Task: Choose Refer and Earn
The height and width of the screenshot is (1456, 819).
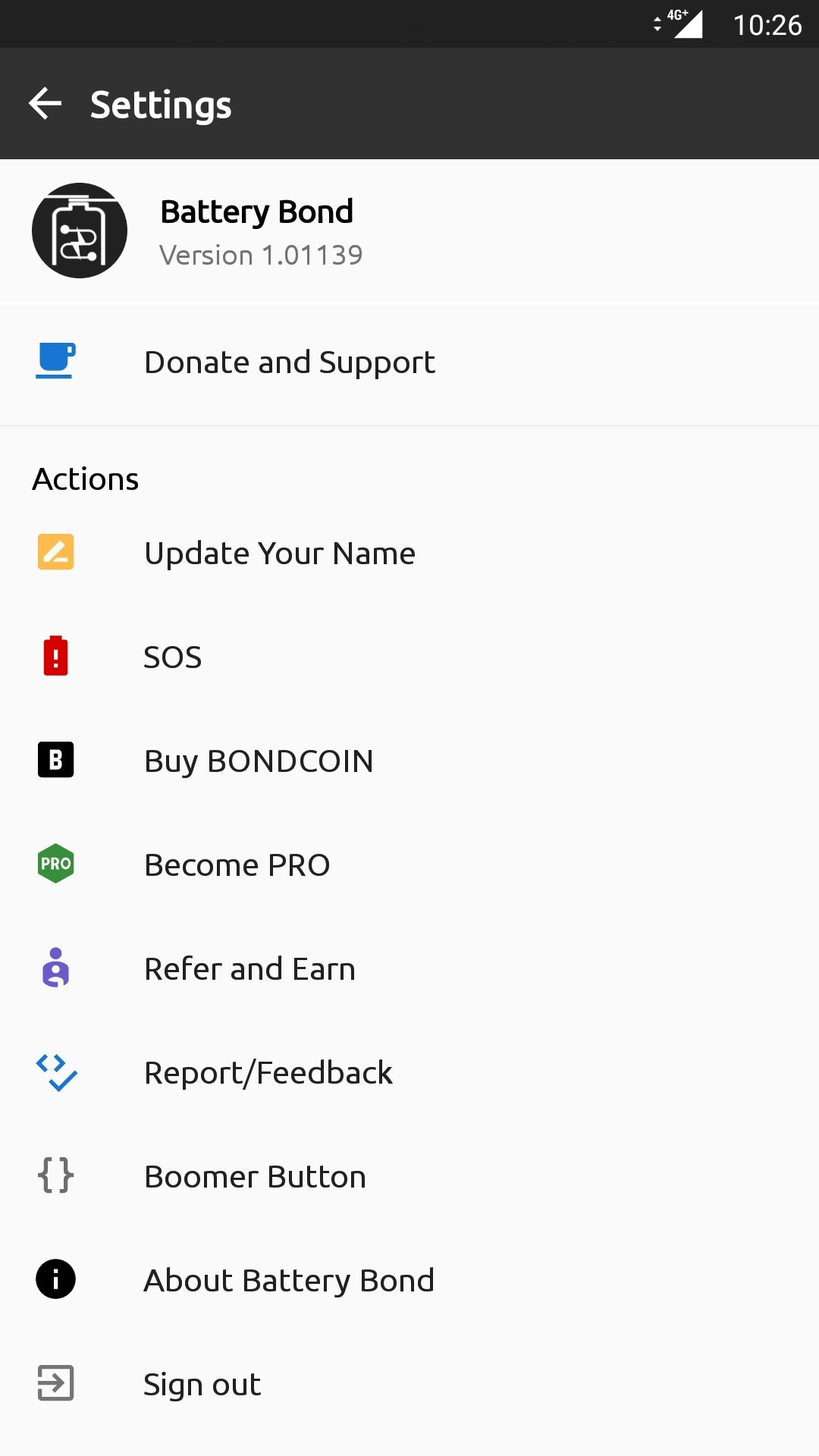Action: click(249, 968)
